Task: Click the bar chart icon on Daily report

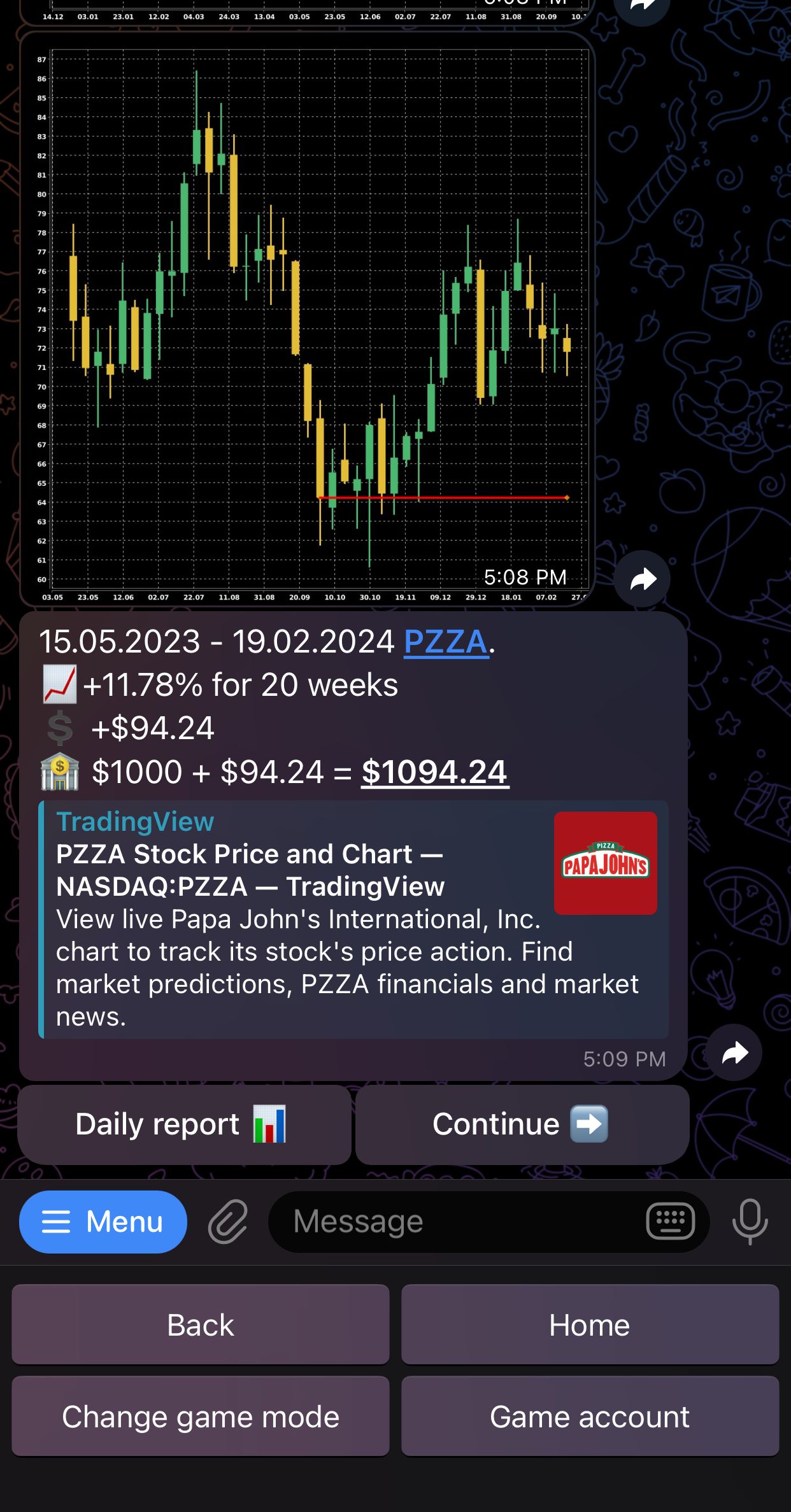Action: [270, 1123]
